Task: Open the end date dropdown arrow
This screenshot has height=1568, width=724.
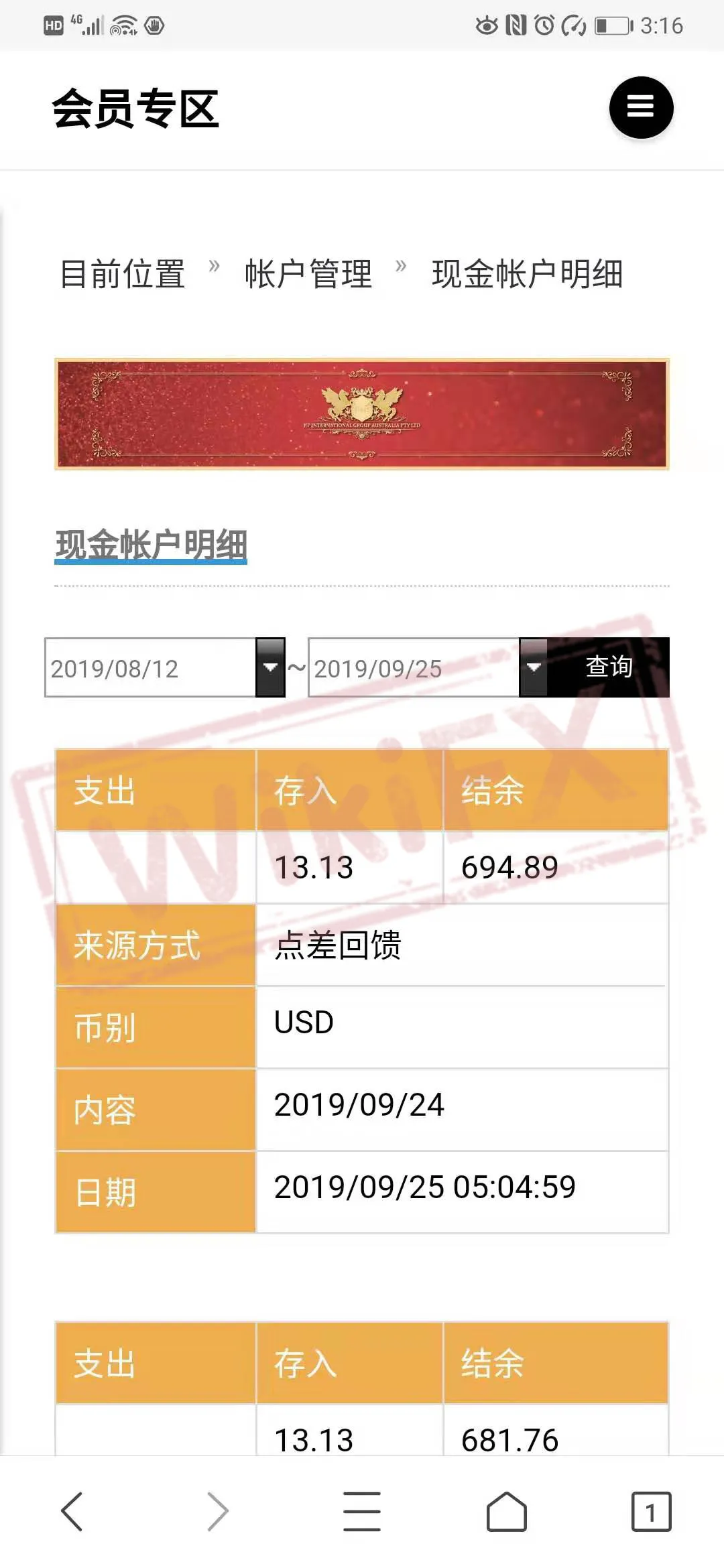Action: pyautogui.click(x=534, y=667)
